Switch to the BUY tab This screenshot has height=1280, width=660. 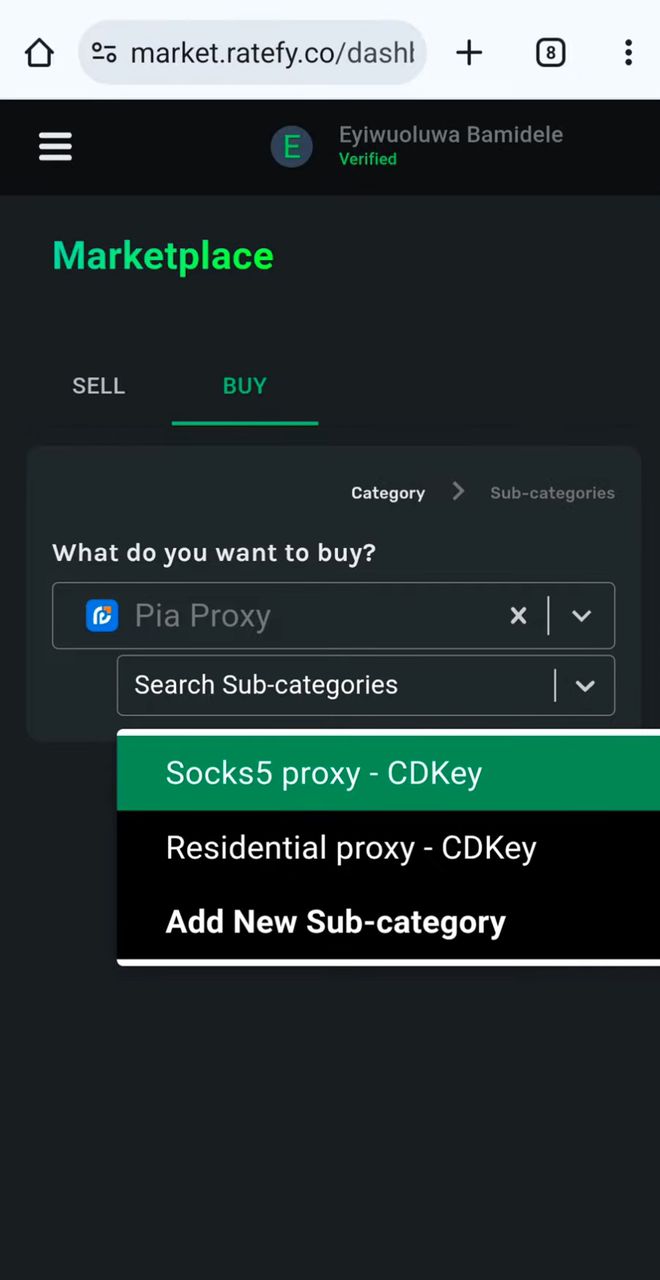tap(244, 386)
